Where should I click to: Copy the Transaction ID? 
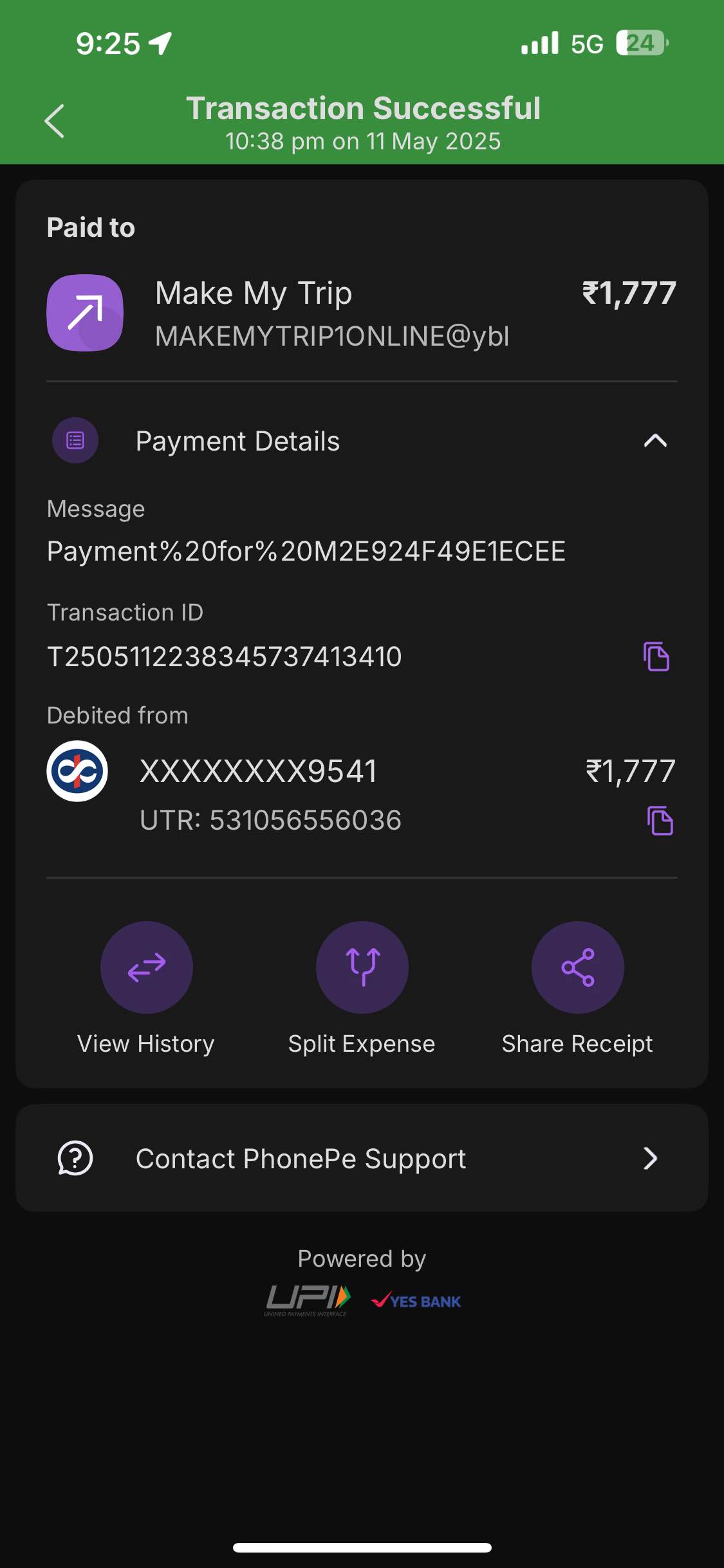click(656, 657)
